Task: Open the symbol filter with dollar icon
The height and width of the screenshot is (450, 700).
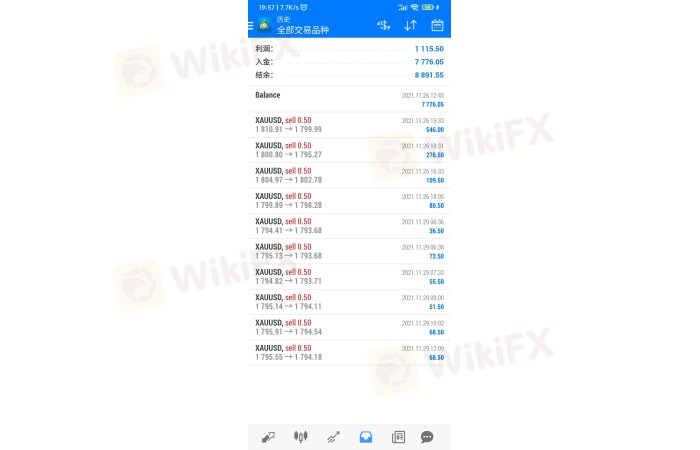Action: tap(383, 25)
